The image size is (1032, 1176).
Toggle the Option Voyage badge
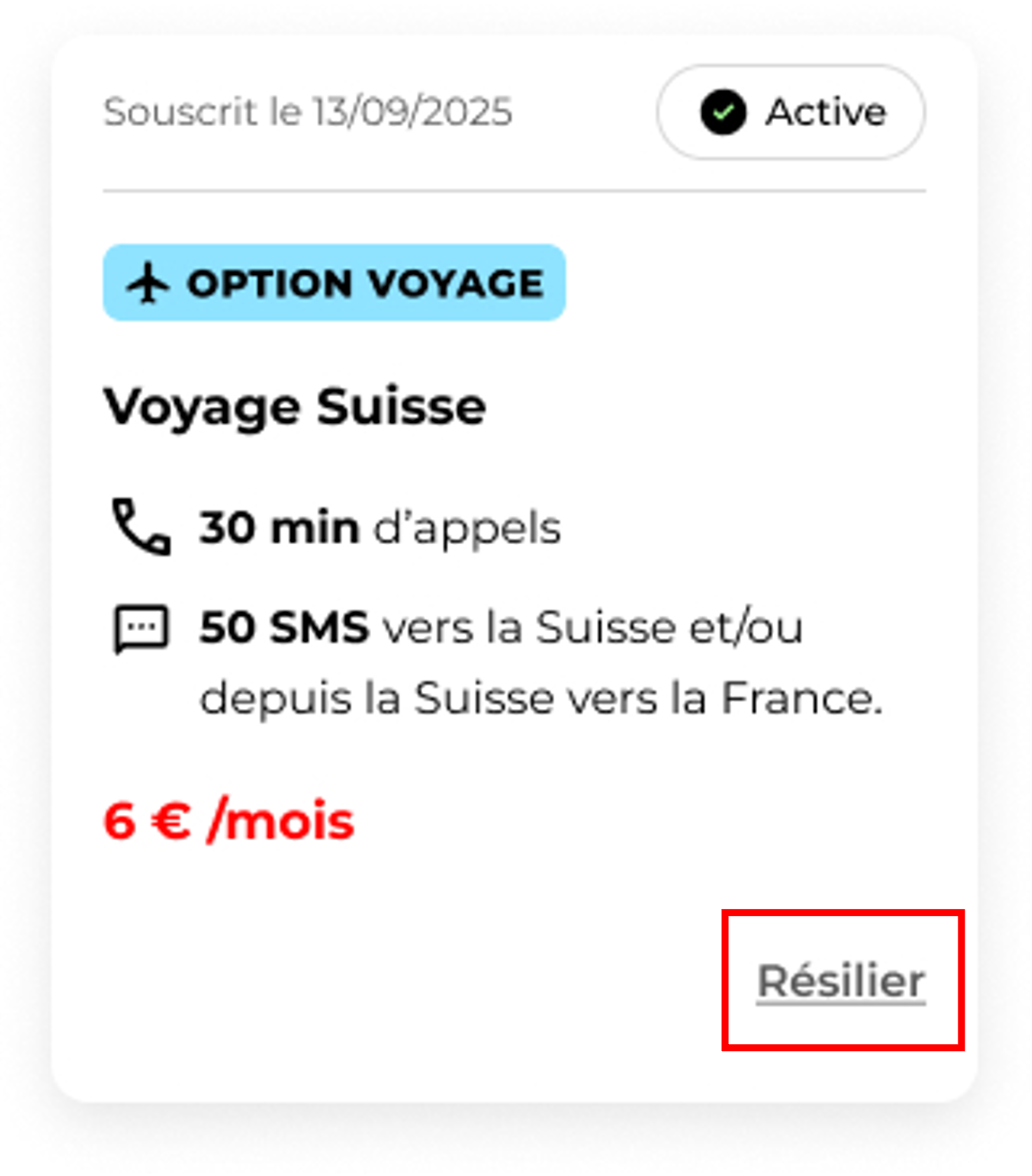coord(333,283)
